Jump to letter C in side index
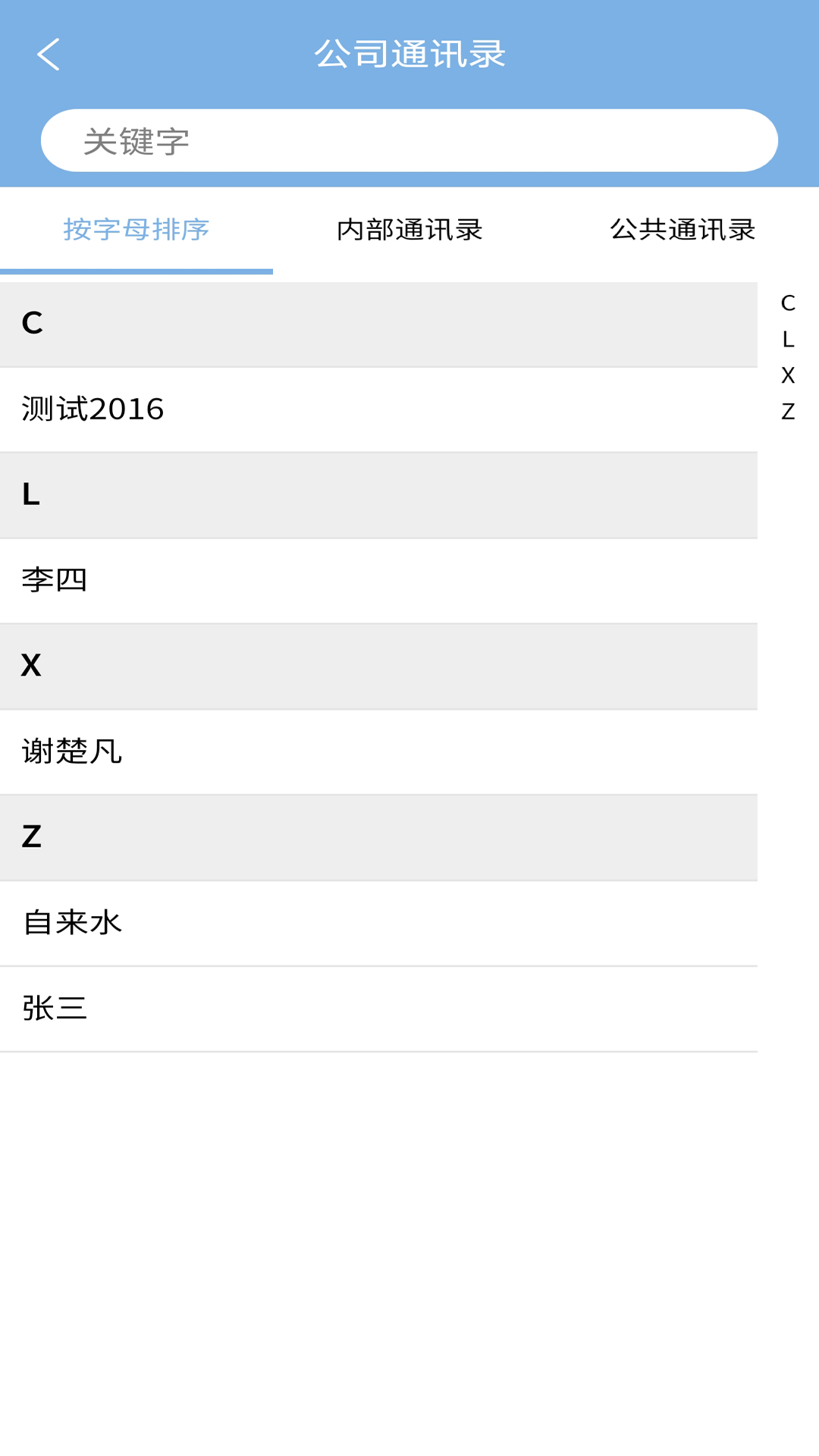 tap(788, 303)
